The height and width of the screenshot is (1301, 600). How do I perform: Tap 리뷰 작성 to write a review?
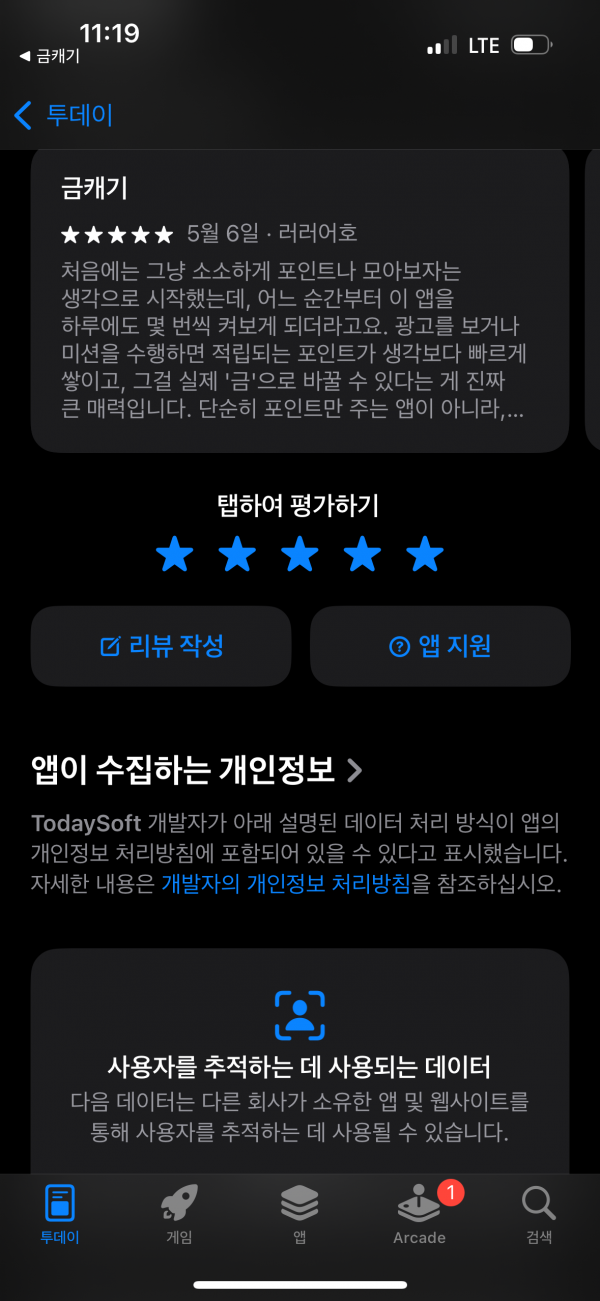point(161,646)
